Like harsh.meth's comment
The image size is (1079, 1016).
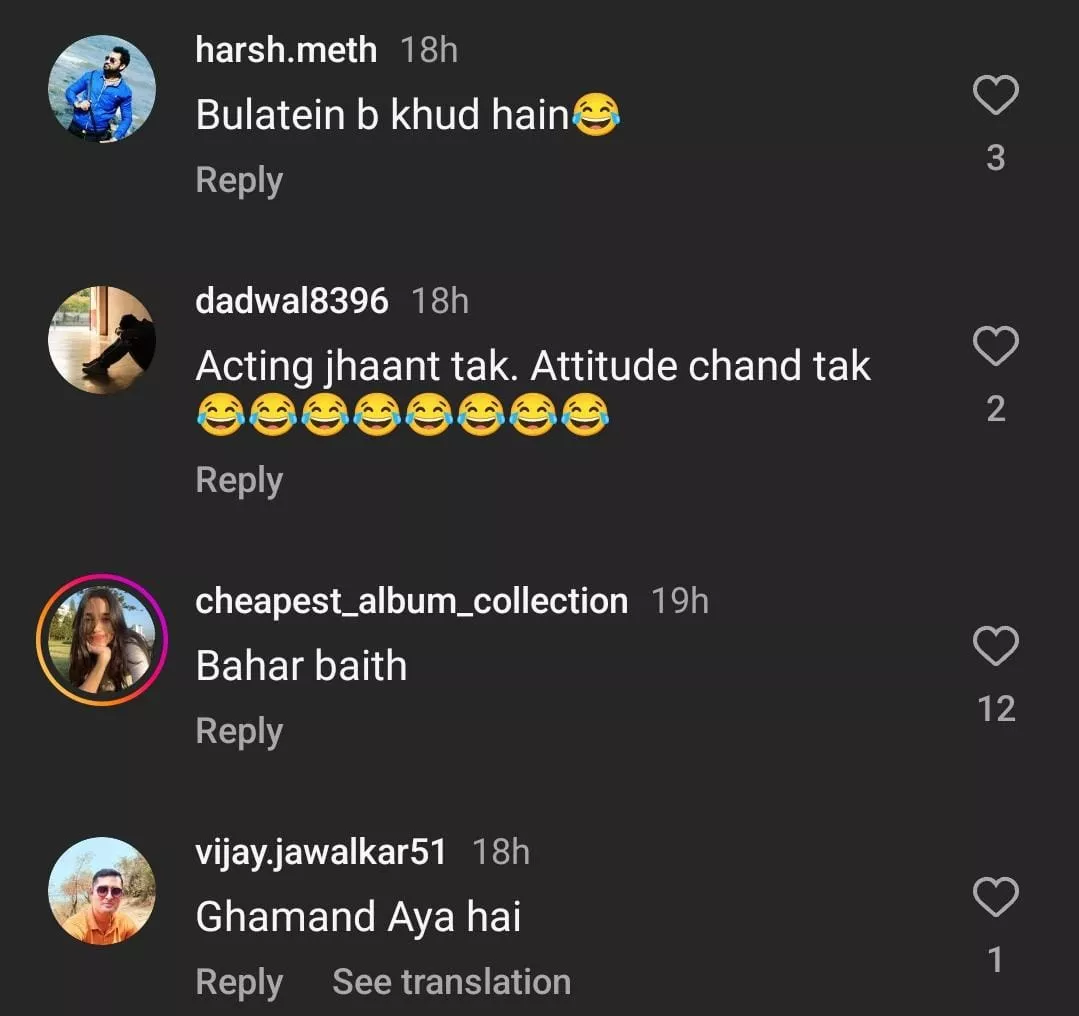click(x=995, y=96)
